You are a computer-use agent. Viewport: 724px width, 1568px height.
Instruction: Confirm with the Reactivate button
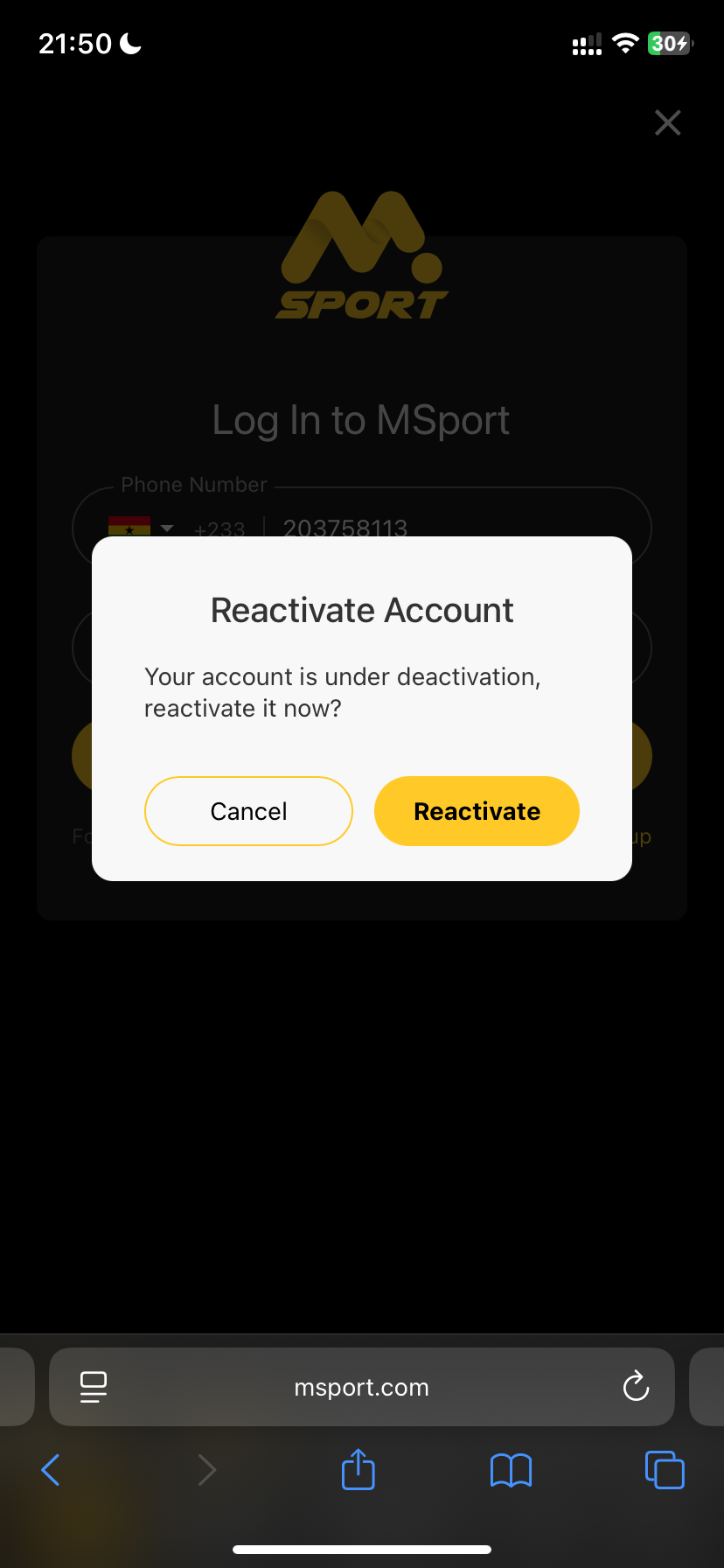[x=477, y=811]
